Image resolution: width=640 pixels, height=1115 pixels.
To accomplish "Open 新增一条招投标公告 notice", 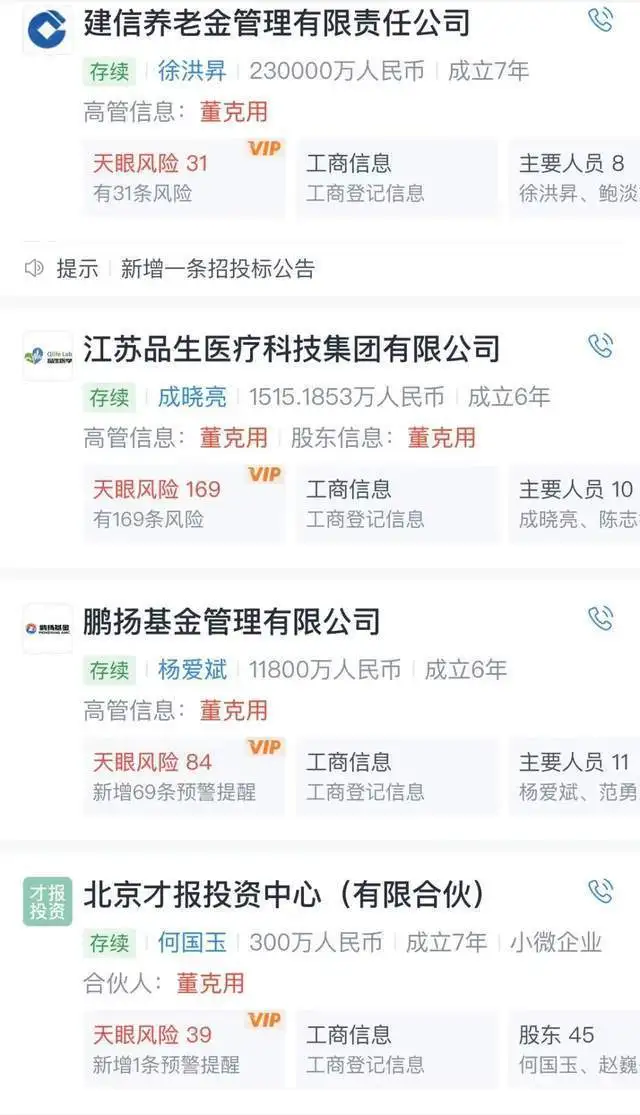I will click(x=218, y=269).
